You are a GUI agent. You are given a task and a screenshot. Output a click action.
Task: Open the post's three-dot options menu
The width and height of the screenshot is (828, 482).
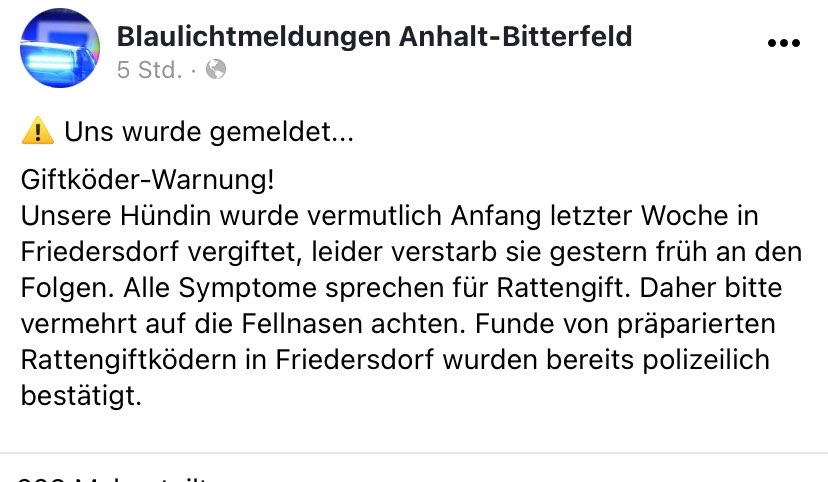coord(783,43)
